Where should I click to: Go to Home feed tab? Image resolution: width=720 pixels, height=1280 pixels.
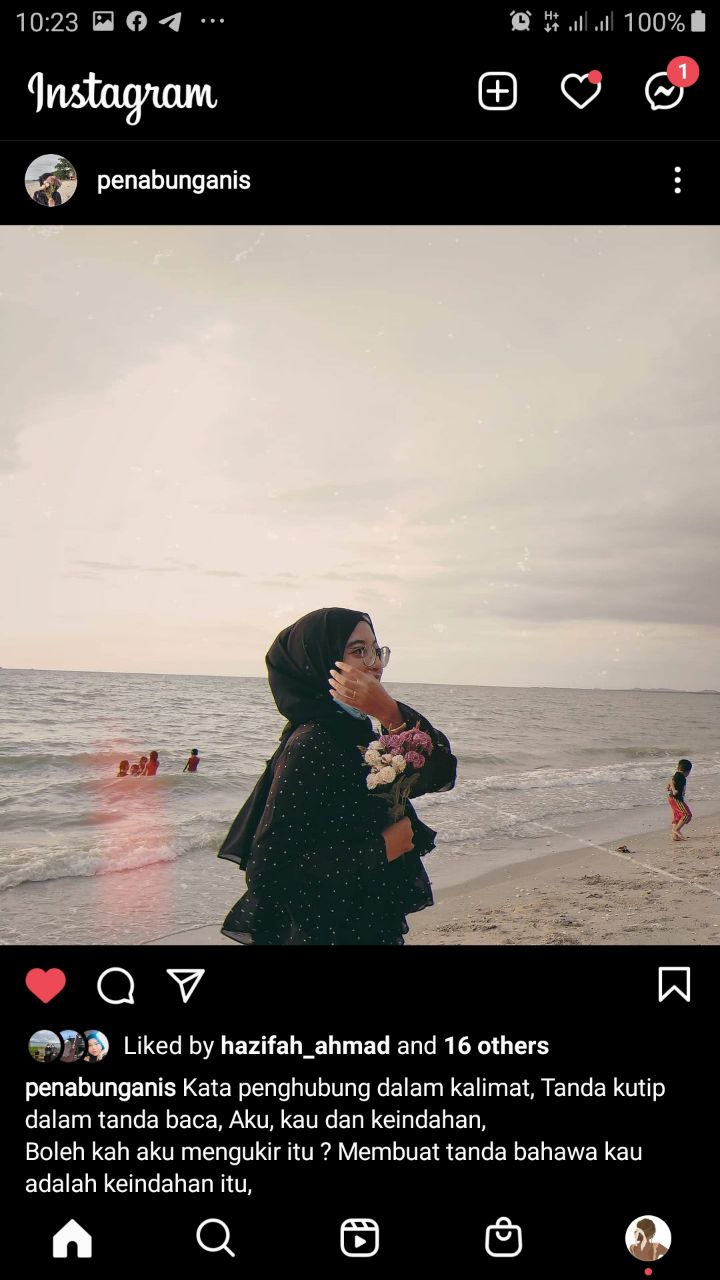72,1239
